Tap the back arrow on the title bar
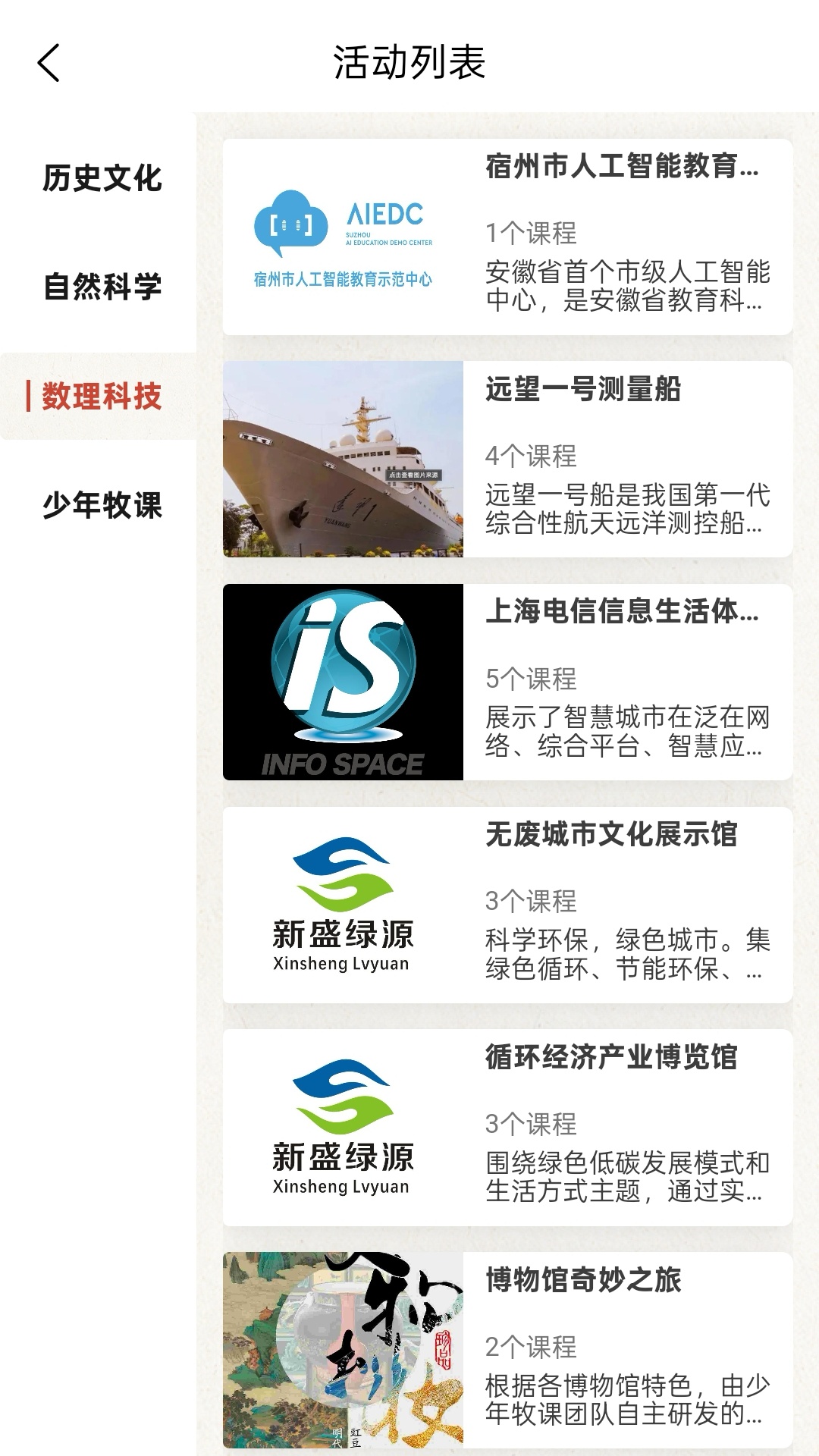The image size is (819, 1456). (49, 64)
